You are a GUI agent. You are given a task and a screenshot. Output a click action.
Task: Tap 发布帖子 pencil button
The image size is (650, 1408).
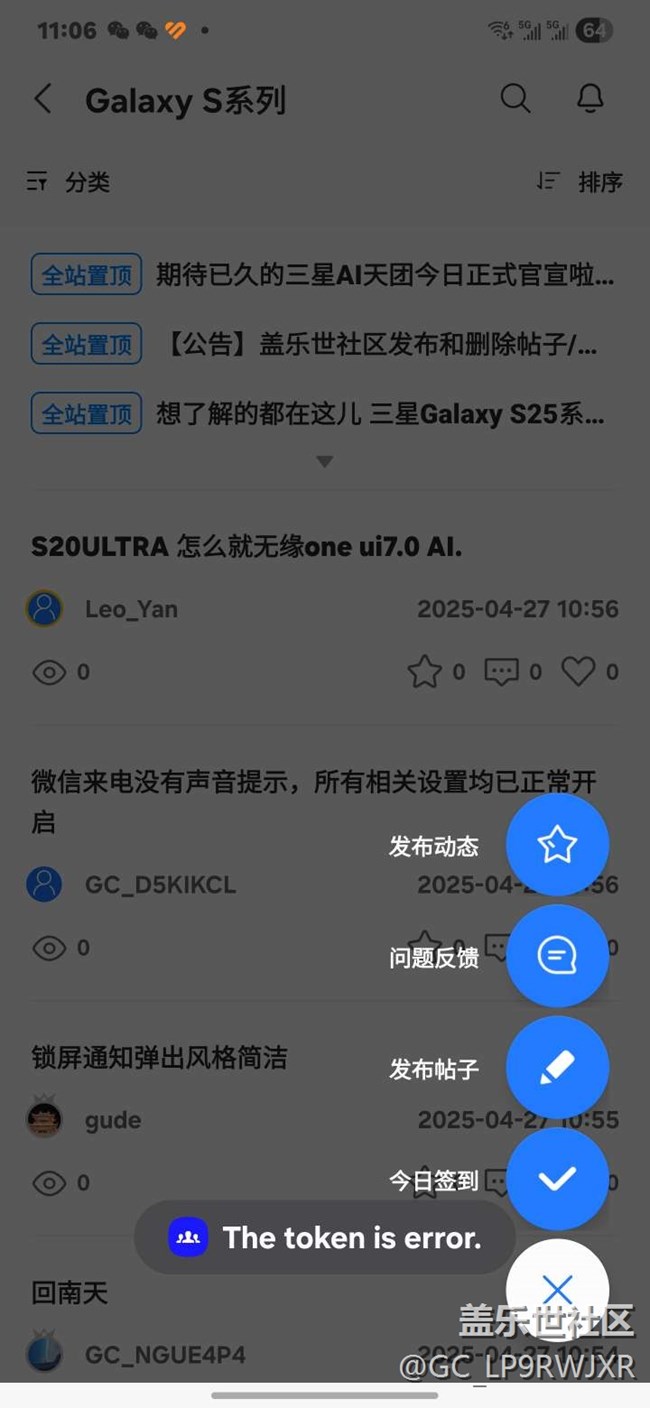(x=557, y=1068)
